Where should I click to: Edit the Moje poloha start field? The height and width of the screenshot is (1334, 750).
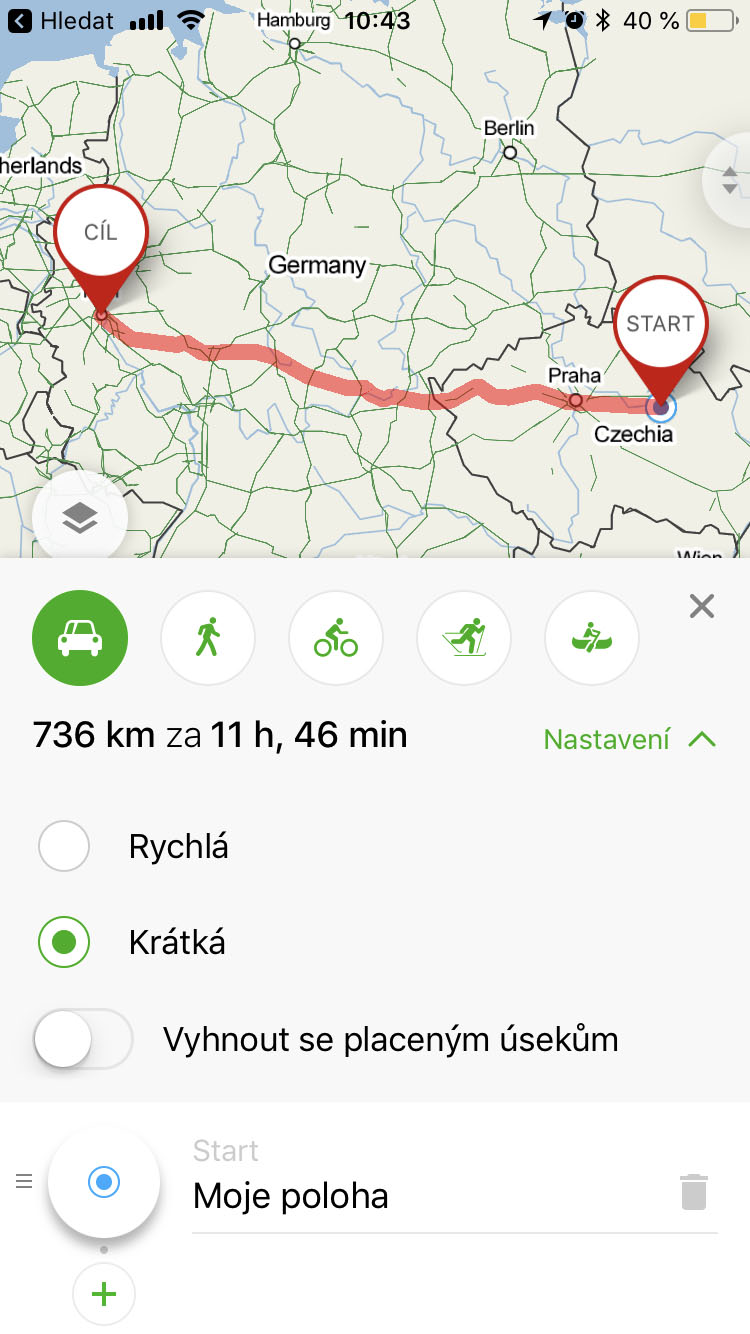pyautogui.click(x=291, y=1195)
